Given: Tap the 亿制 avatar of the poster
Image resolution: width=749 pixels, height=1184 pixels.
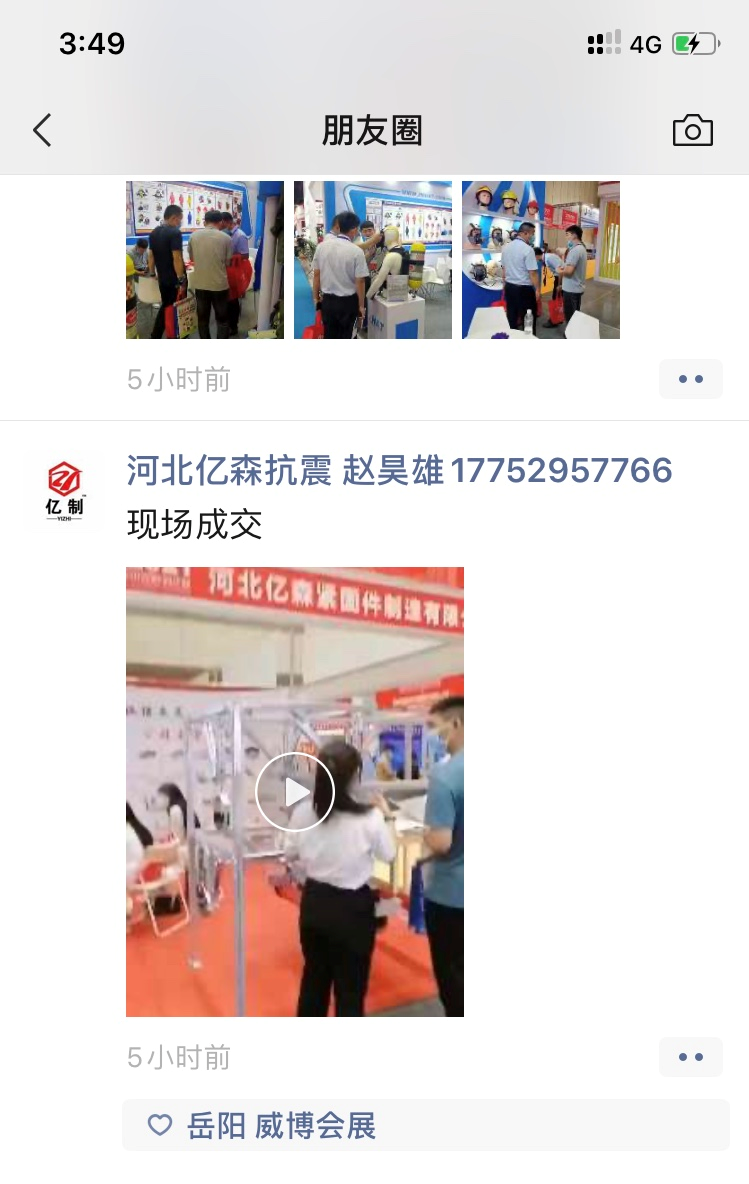Looking at the screenshot, I should pyautogui.click(x=64, y=489).
